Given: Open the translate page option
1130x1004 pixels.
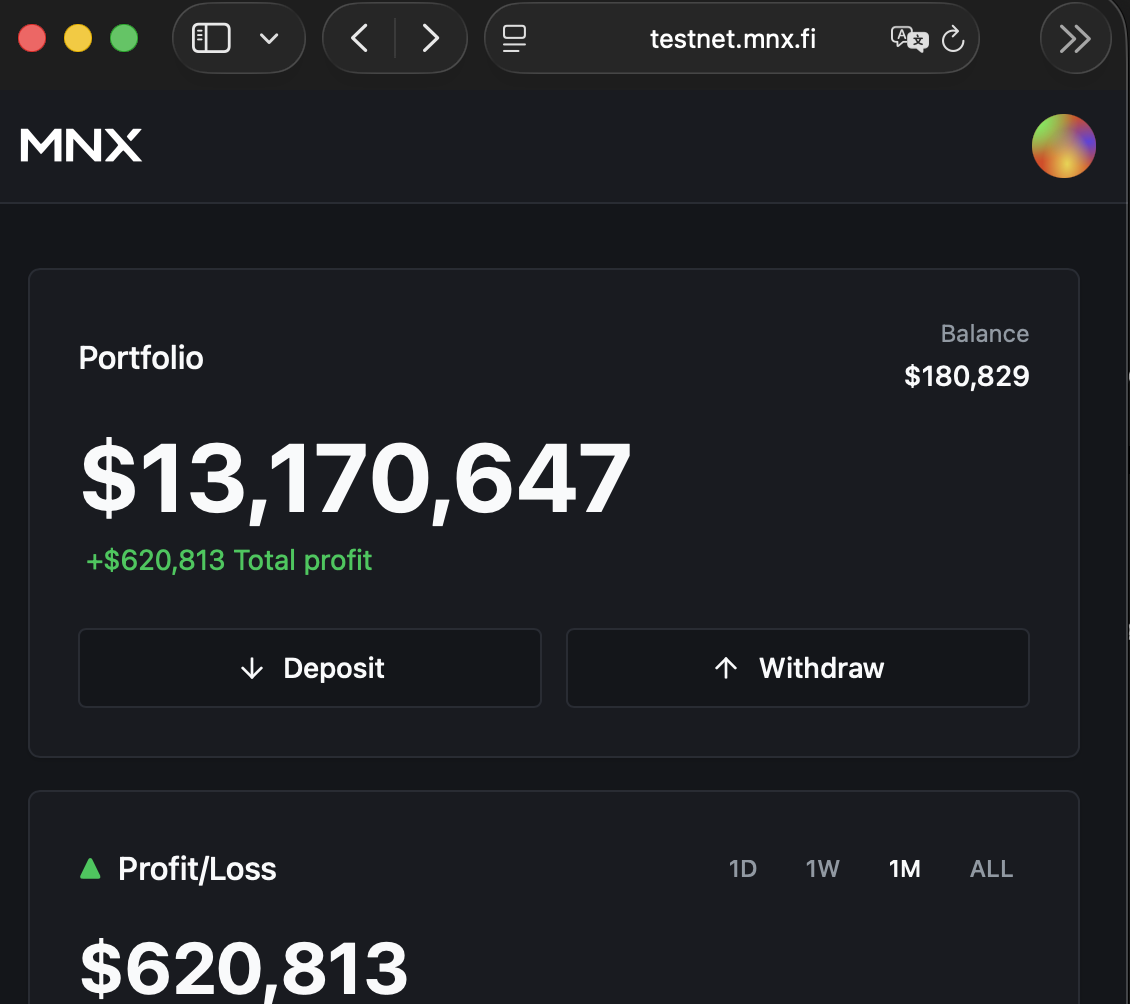Looking at the screenshot, I should tap(909, 39).
